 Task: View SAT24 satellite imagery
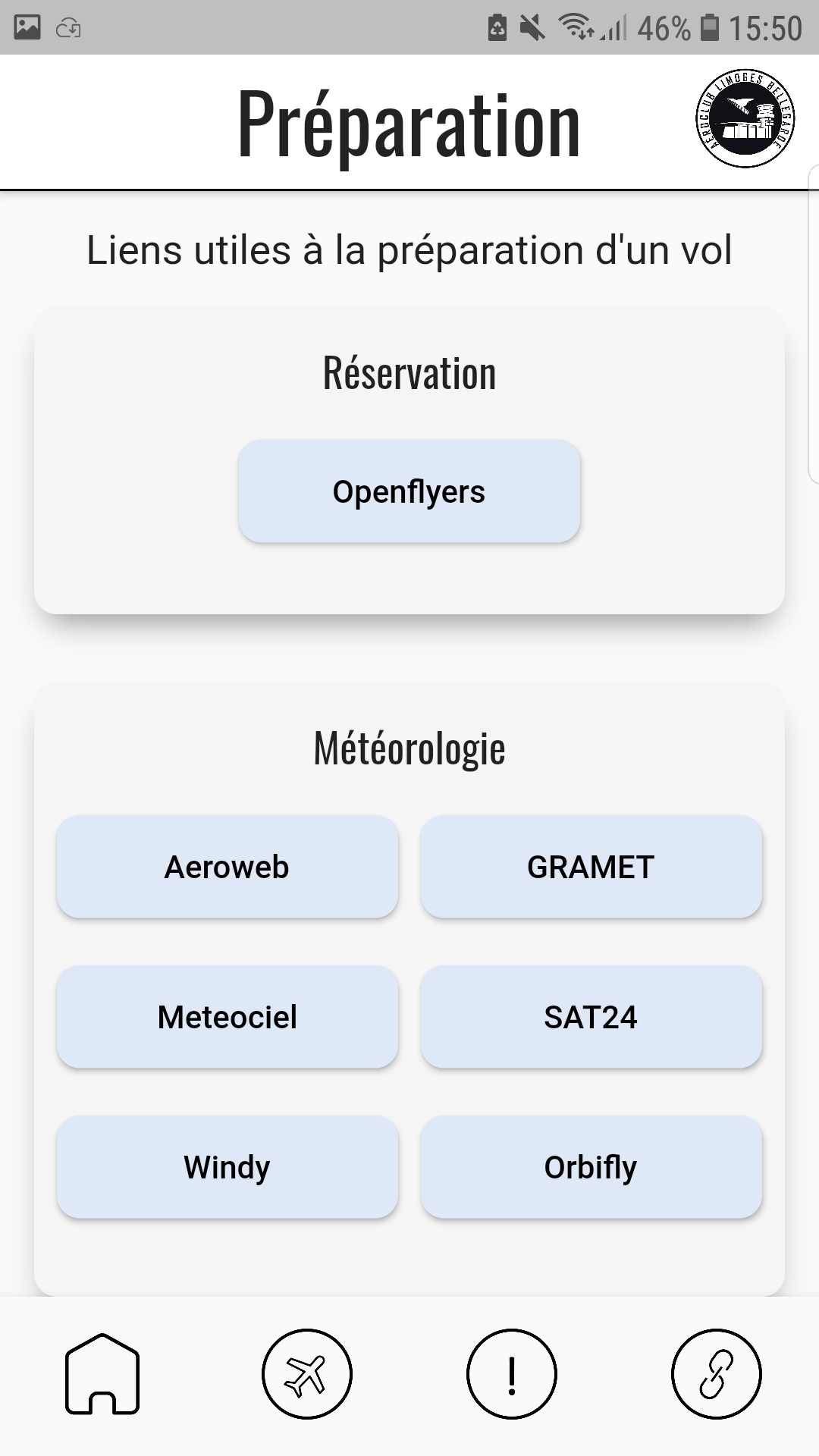click(x=591, y=1017)
